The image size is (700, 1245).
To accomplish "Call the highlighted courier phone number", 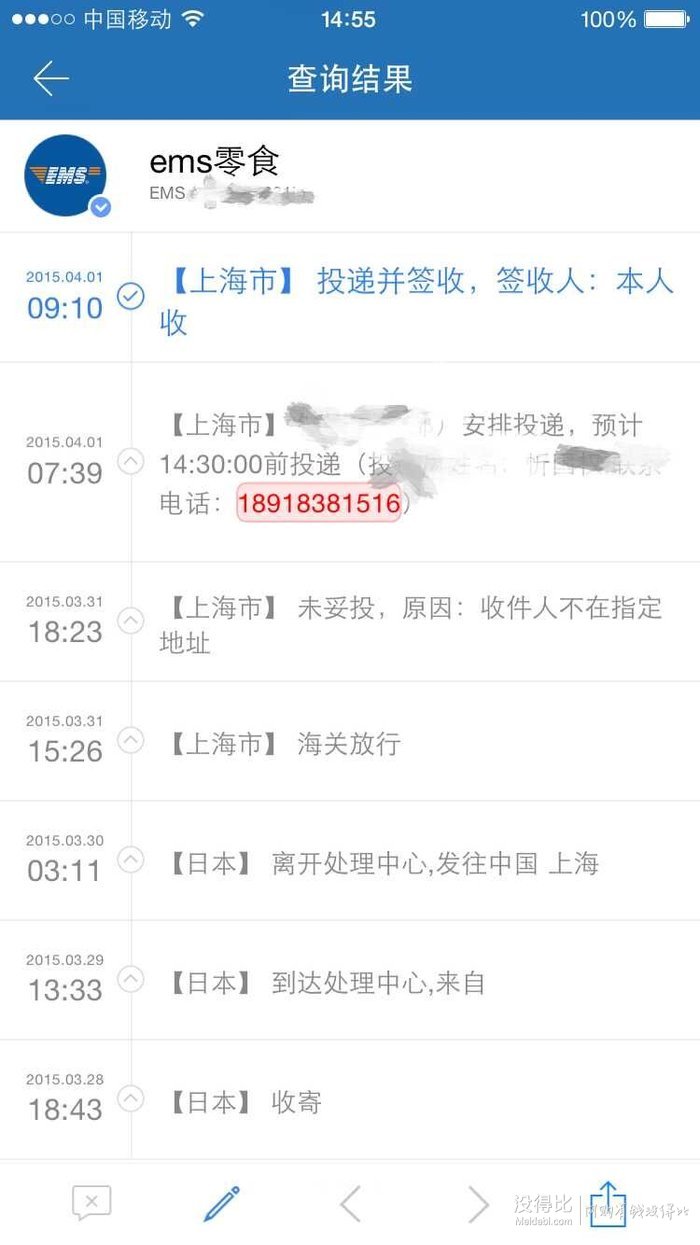I will click(x=318, y=503).
